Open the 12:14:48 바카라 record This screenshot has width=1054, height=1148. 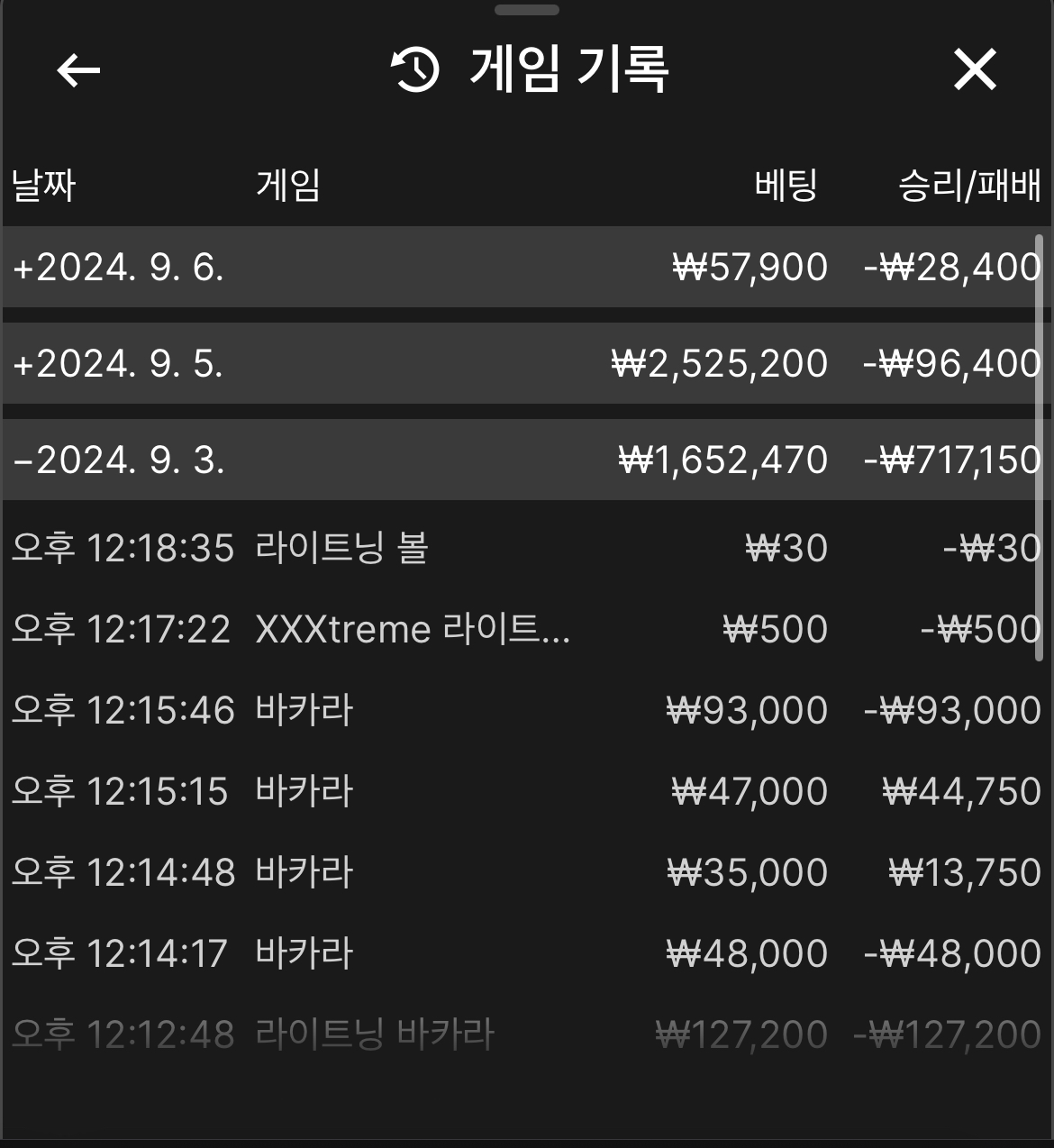pos(526,872)
